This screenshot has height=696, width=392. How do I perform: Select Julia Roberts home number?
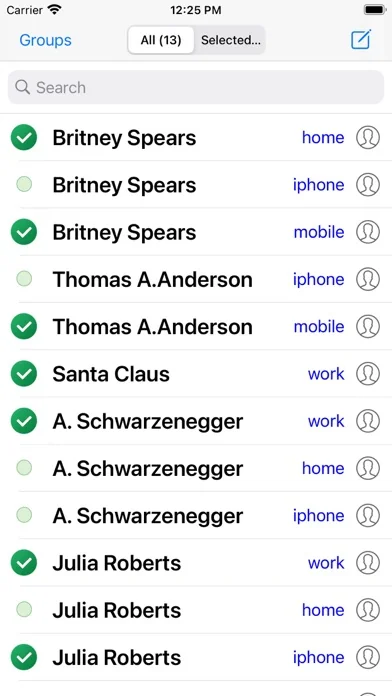[x=24, y=610]
